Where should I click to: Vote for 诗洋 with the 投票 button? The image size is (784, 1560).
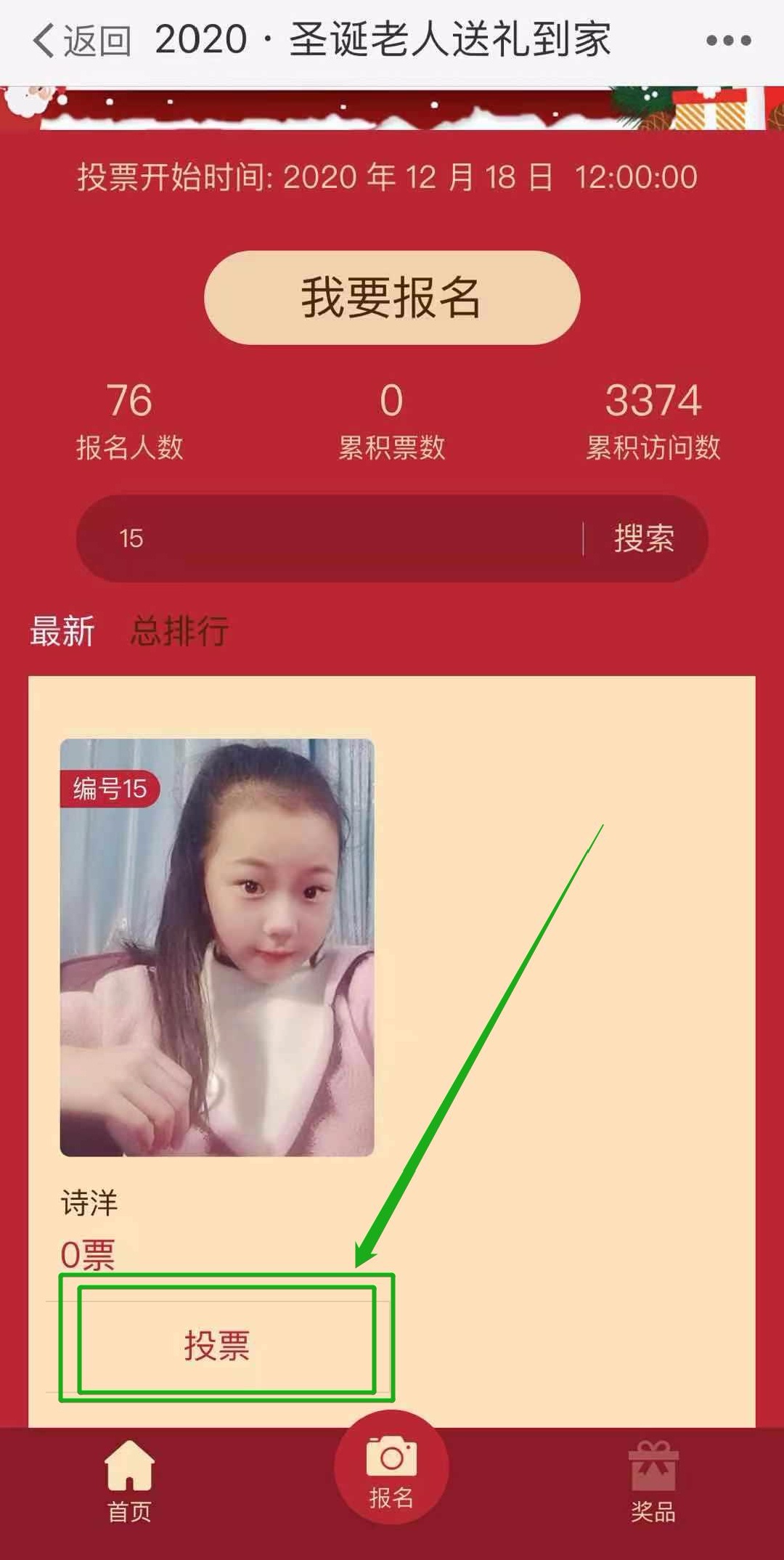[217, 1345]
